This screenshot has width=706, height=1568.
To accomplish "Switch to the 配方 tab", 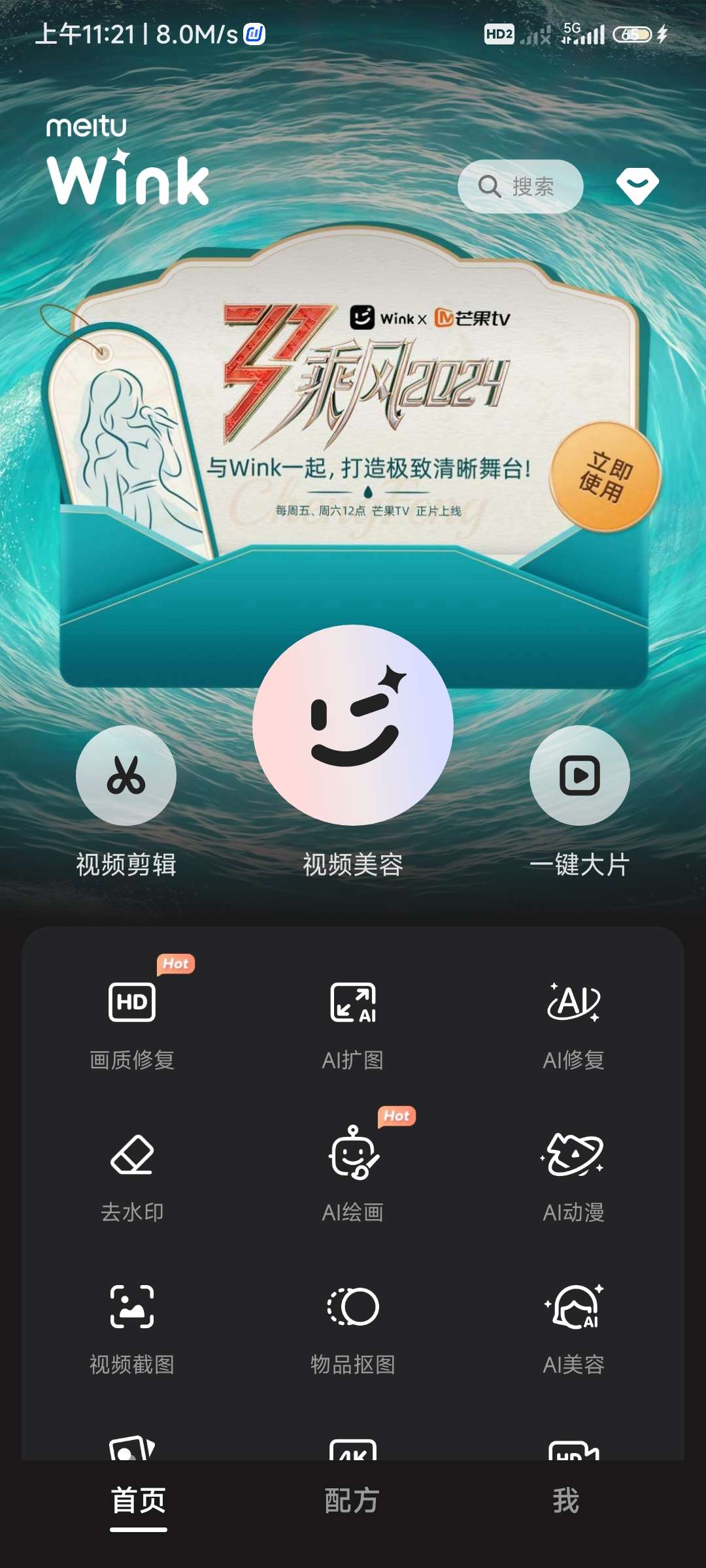I will click(x=352, y=1501).
